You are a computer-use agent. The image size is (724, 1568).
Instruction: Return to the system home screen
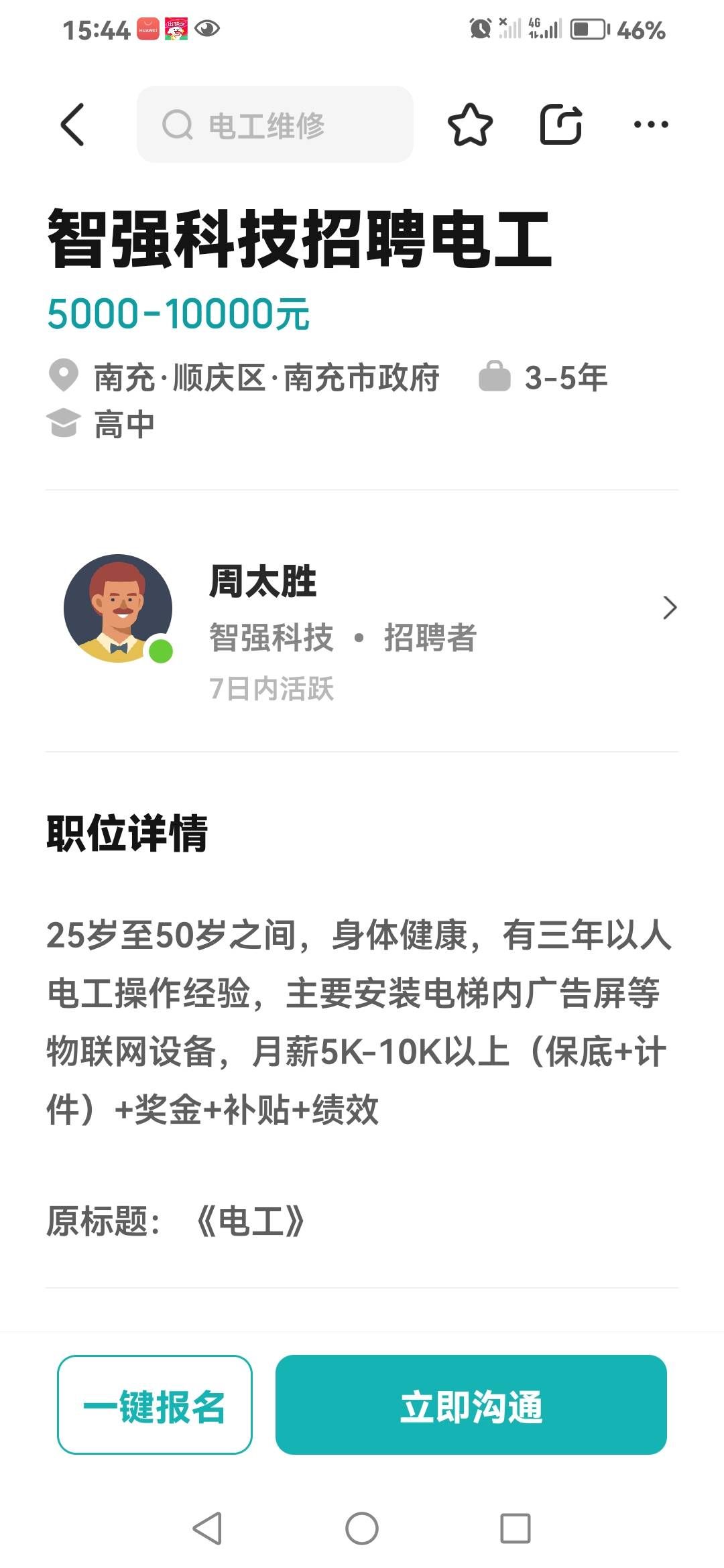[x=362, y=1528]
